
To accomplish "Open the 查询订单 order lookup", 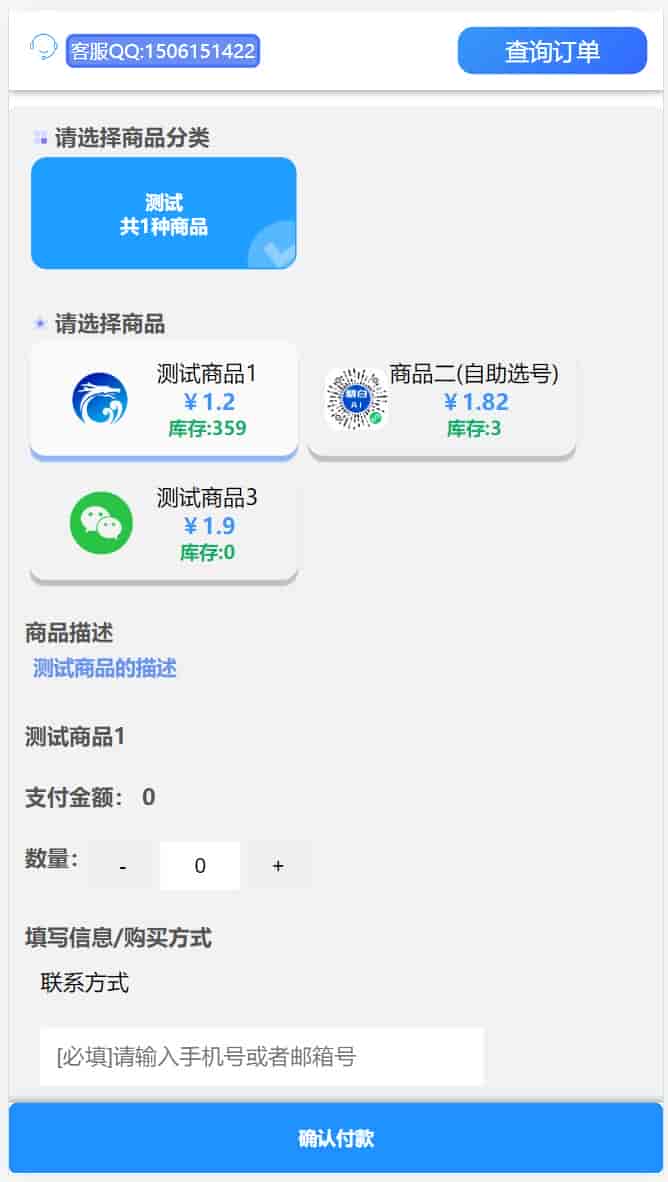I will 552,51.
